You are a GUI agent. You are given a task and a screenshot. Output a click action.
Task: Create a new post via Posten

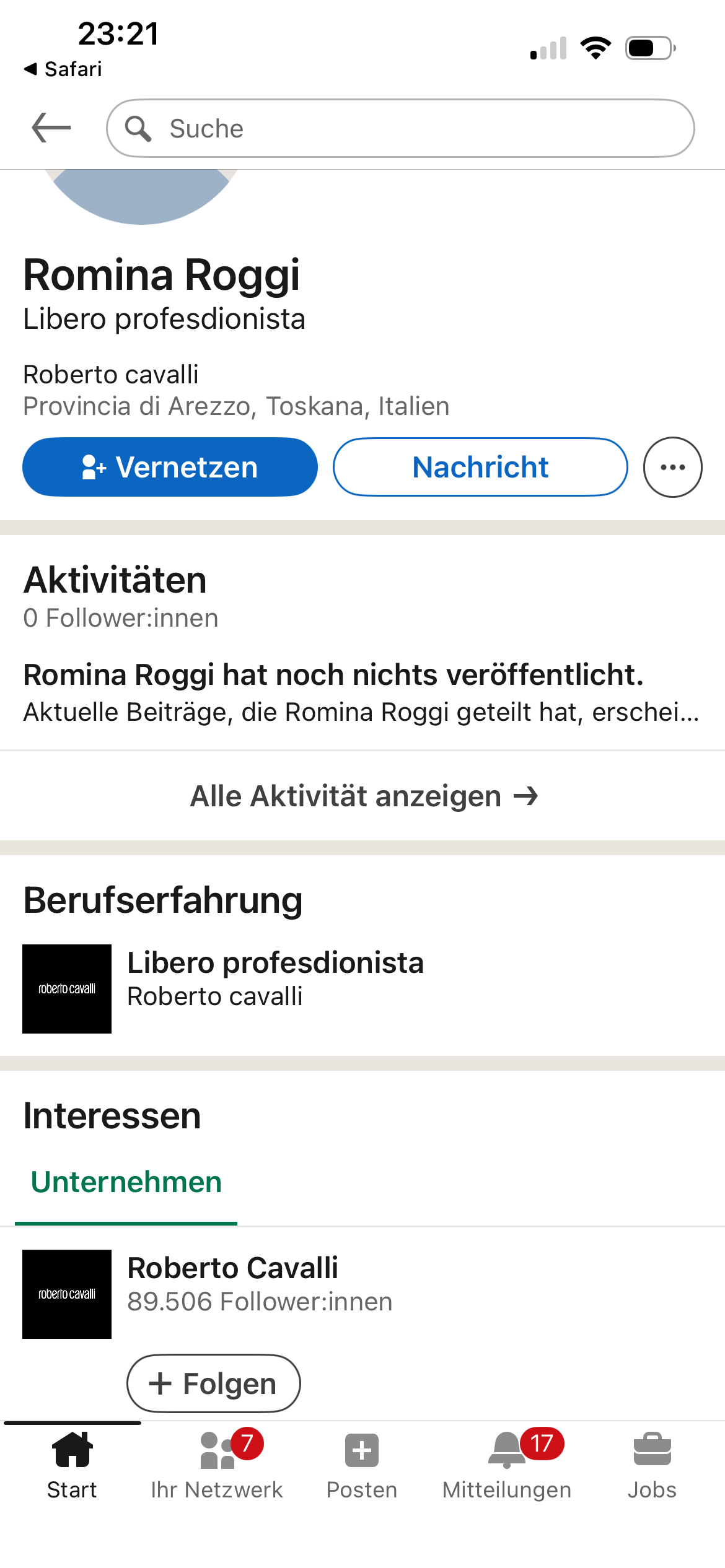pyautogui.click(x=362, y=1465)
